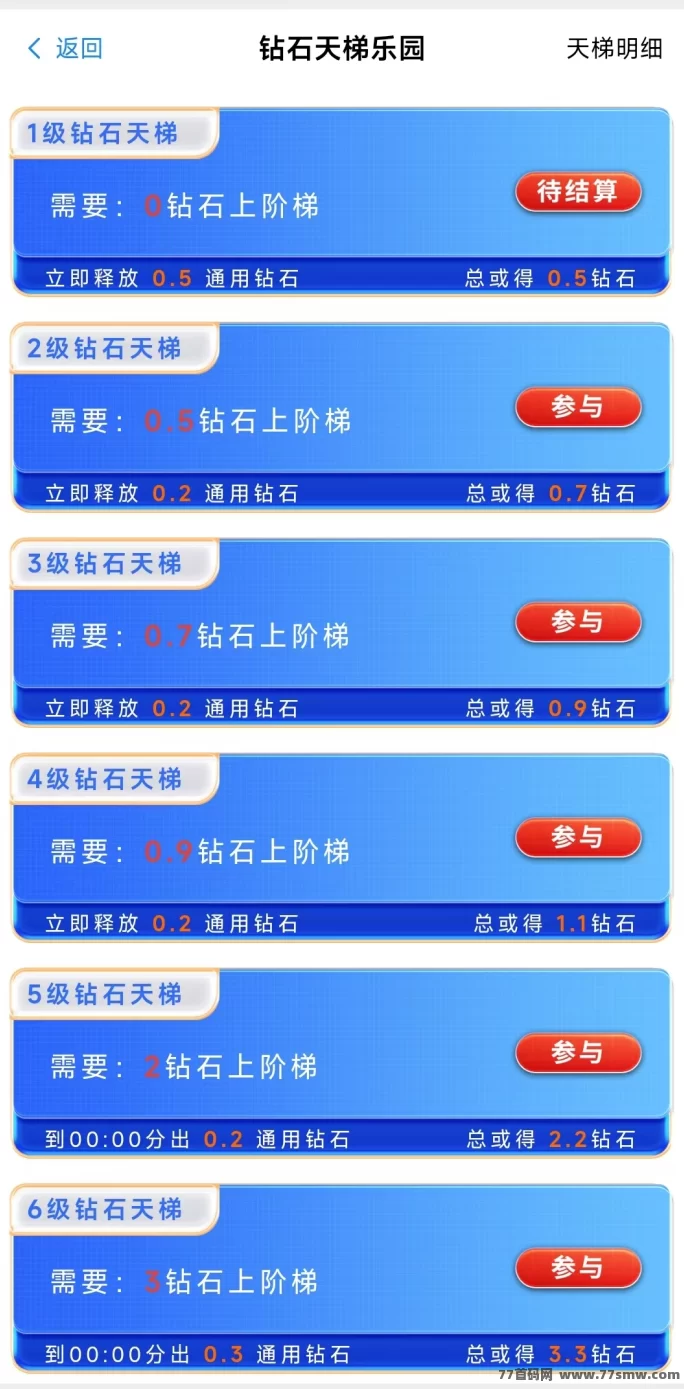Hit 参与 on the 6级钻石天梯 card
The height and width of the screenshot is (1389, 684).
[x=578, y=1267]
